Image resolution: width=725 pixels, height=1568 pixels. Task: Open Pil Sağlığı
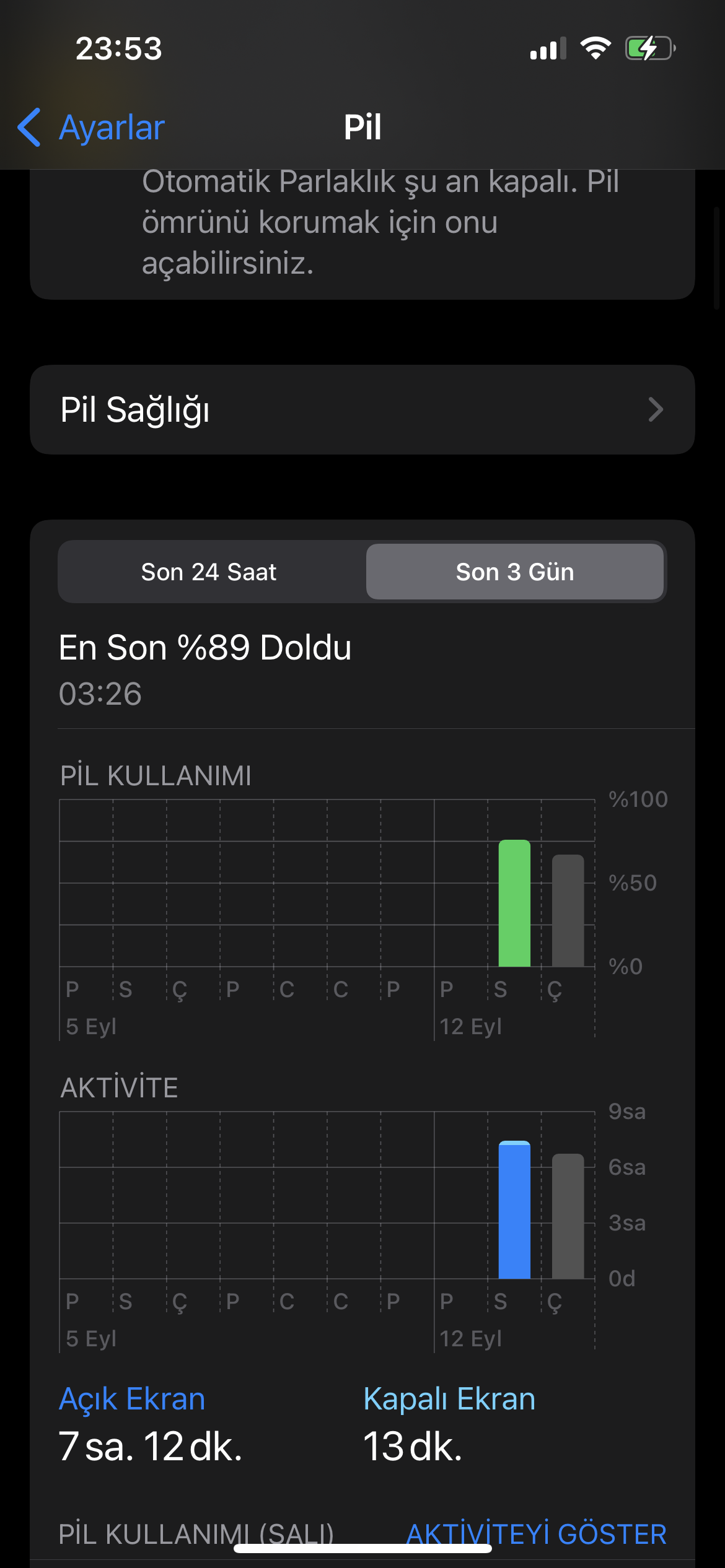click(362, 409)
